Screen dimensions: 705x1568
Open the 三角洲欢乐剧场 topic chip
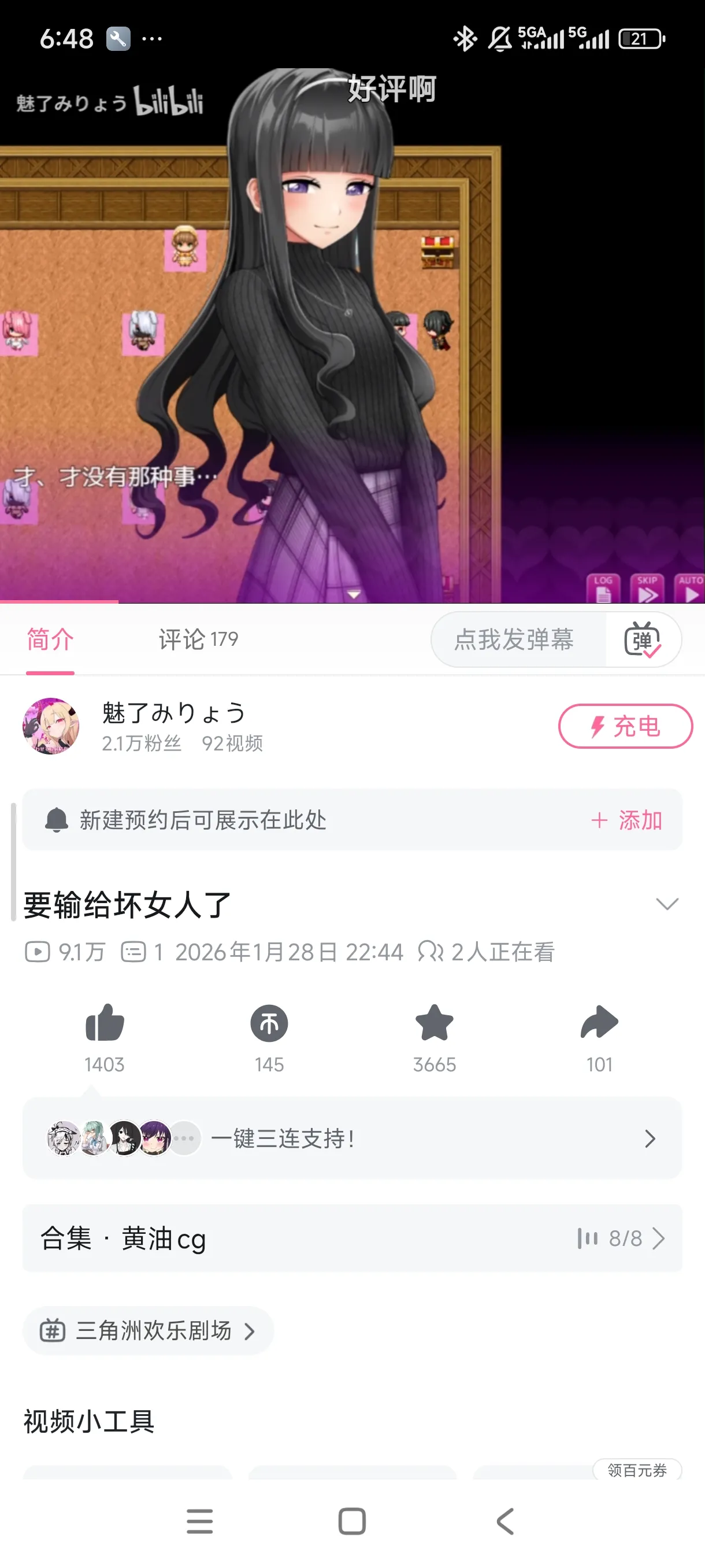(148, 1330)
